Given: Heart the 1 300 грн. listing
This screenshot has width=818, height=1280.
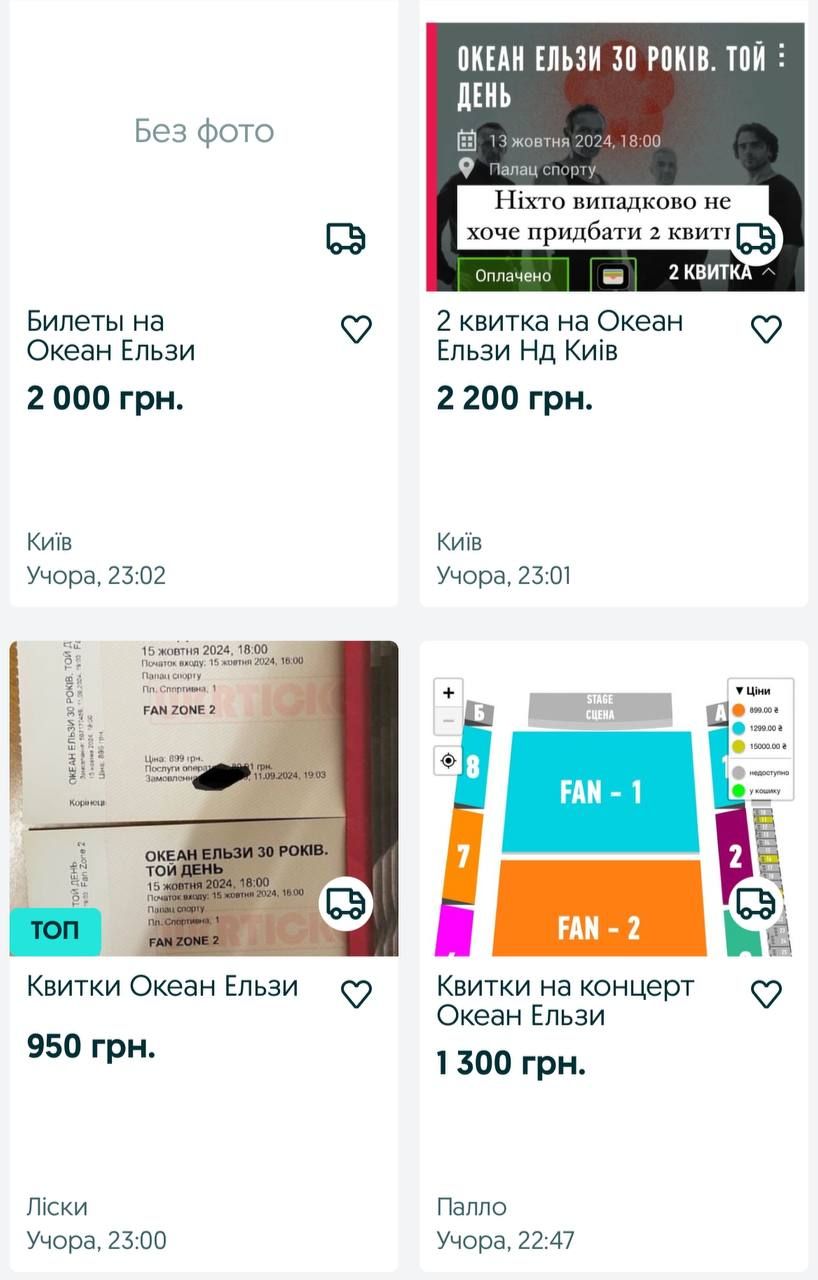Looking at the screenshot, I should (766, 994).
